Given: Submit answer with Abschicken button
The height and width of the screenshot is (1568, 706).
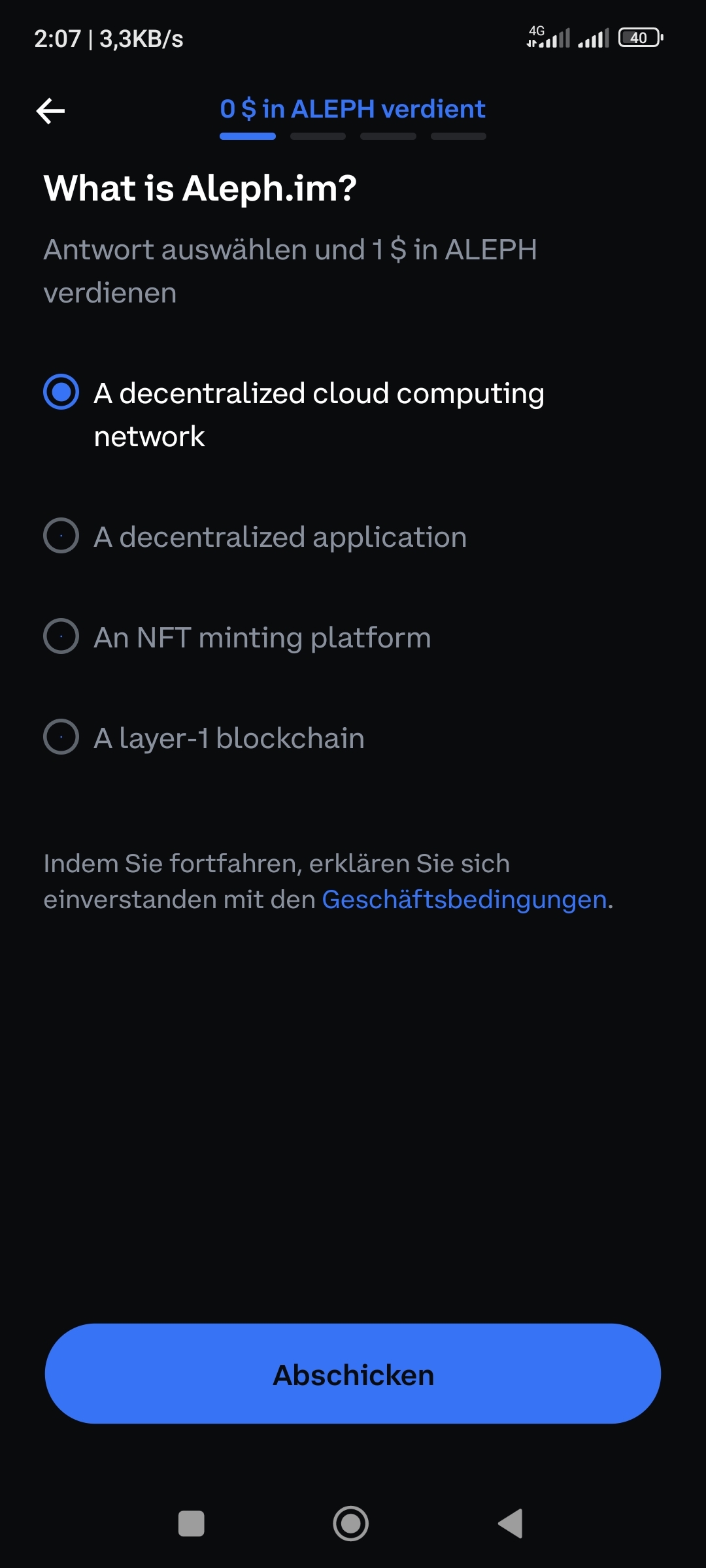Looking at the screenshot, I should click(x=353, y=1375).
